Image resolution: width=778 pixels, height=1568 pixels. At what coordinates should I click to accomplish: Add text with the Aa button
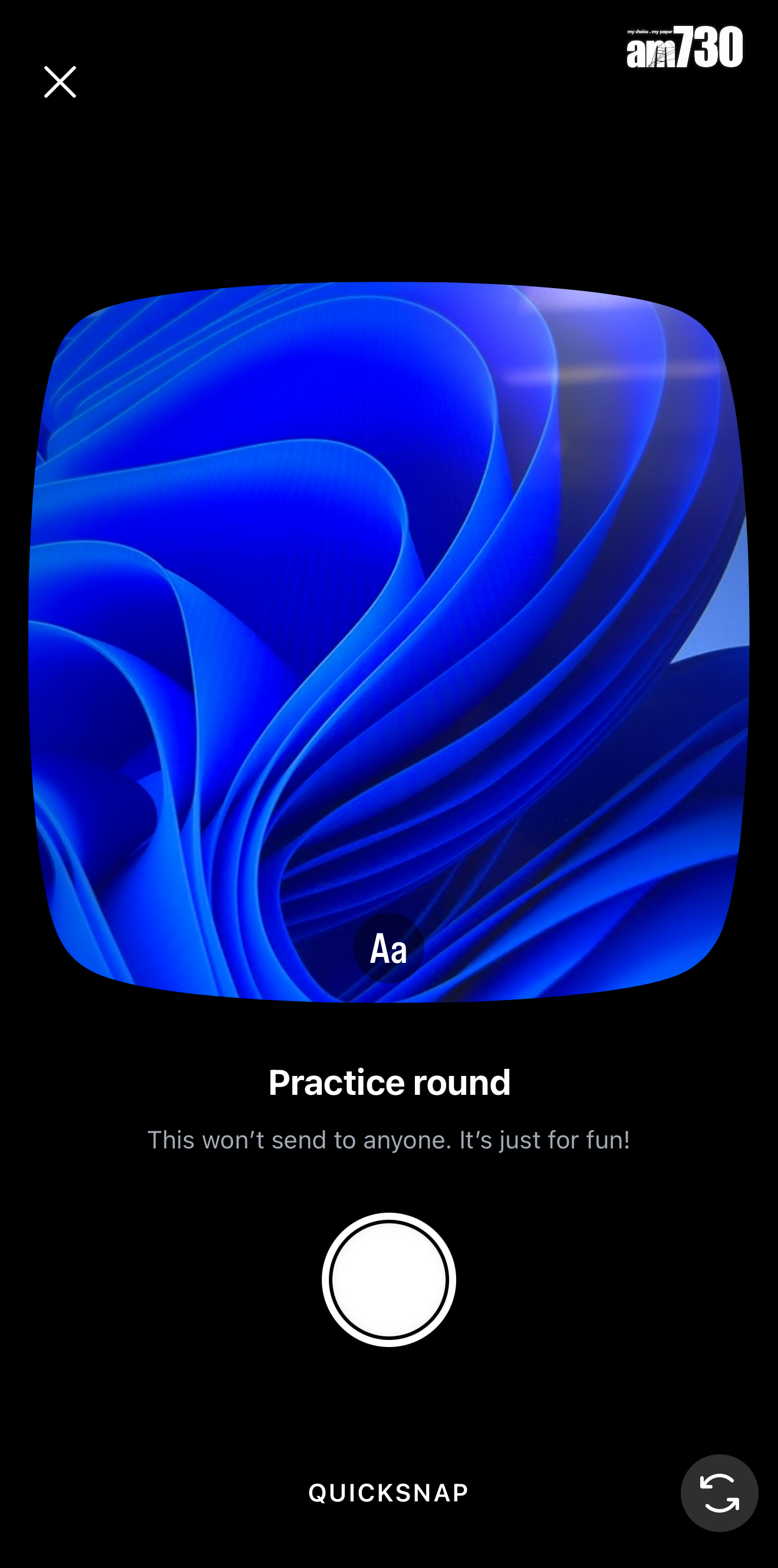coord(388,948)
